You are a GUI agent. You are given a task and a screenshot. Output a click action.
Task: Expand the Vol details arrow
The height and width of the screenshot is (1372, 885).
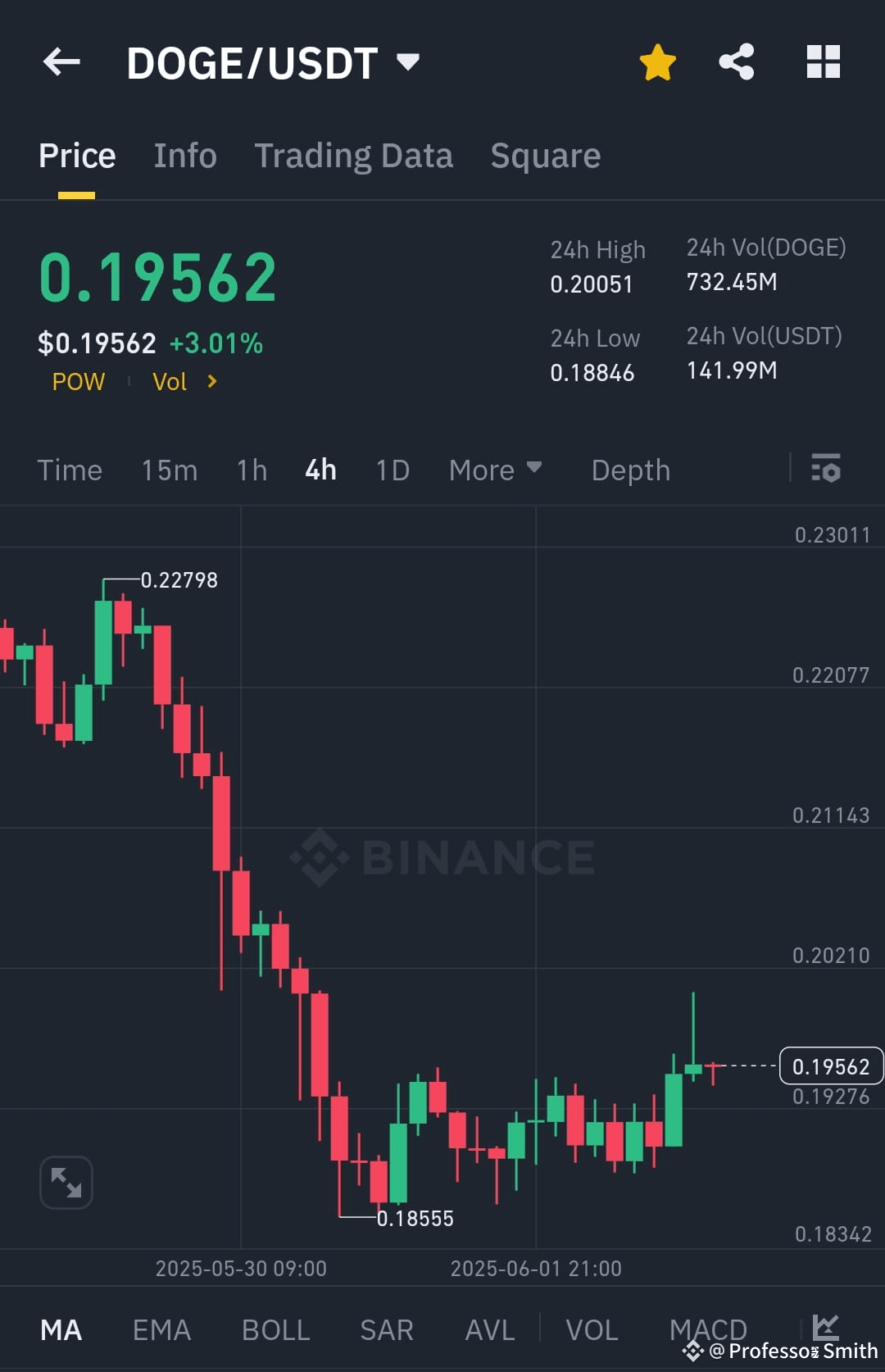coord(211,381)
